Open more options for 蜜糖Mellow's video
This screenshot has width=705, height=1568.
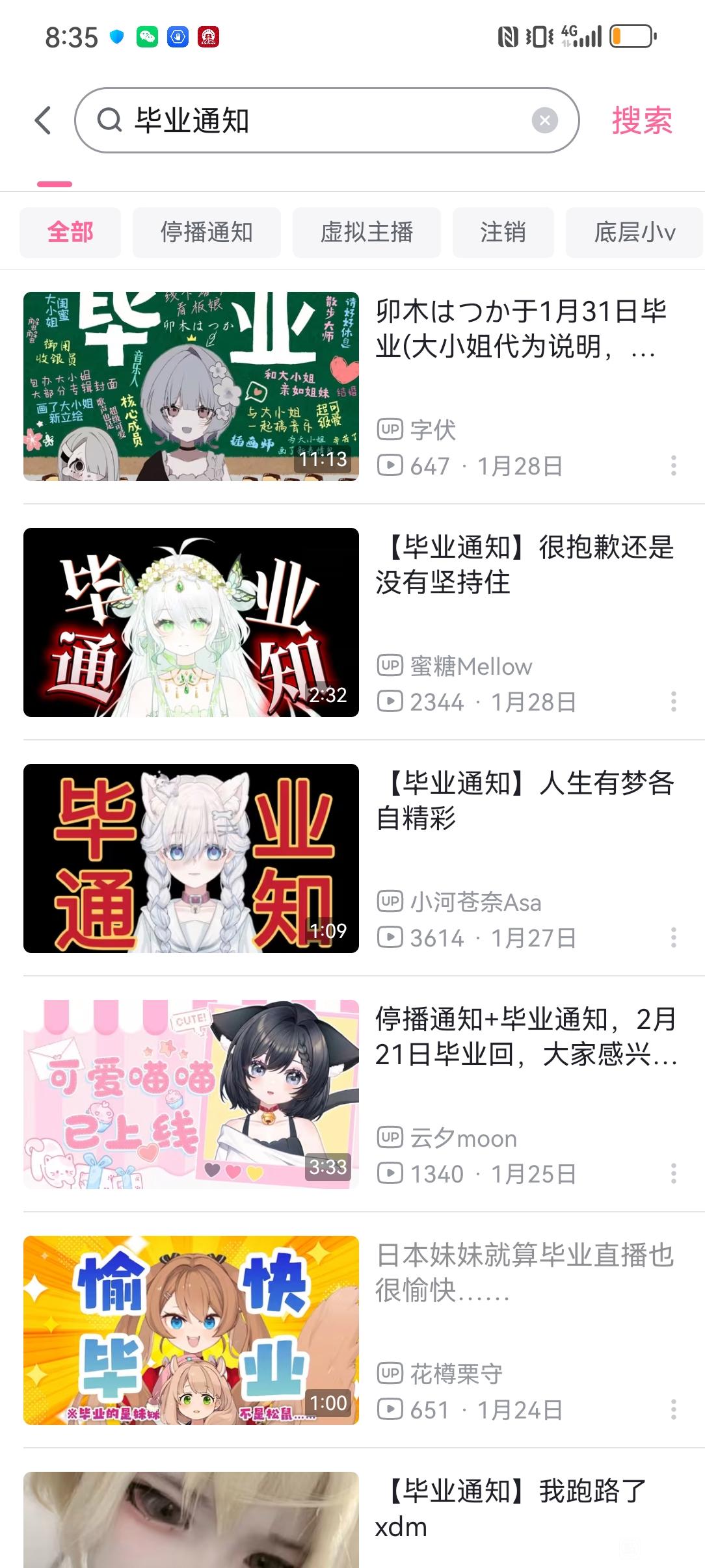click(x=673, y=701)
